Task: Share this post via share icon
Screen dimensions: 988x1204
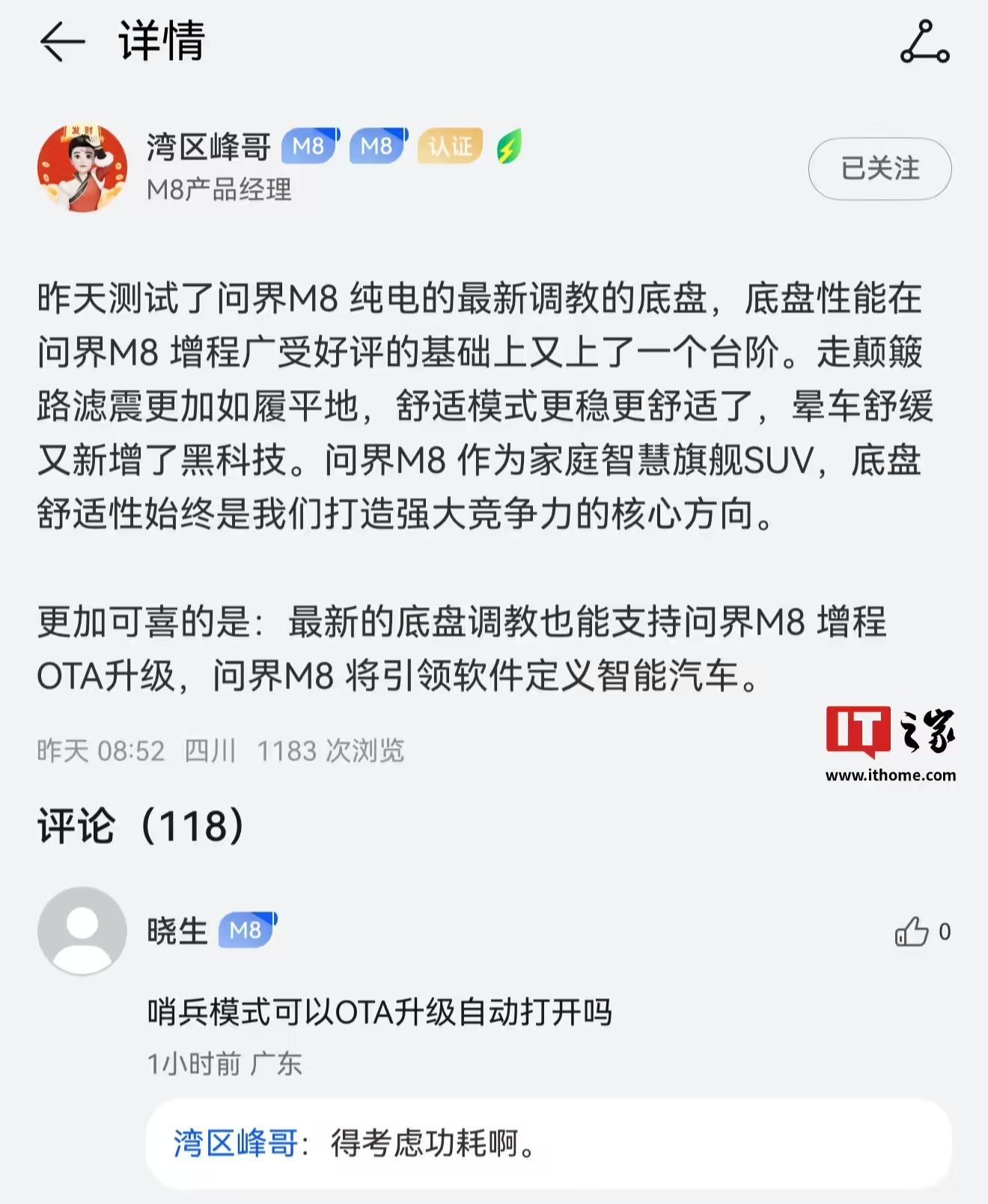Action: coord(924,43)
